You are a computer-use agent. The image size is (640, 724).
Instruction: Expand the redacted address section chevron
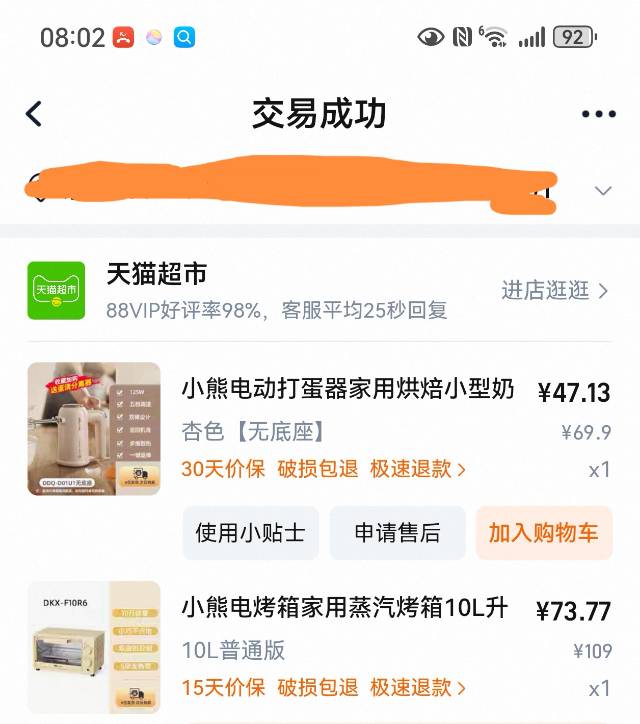pyautogui.click(x=603, y=191)
